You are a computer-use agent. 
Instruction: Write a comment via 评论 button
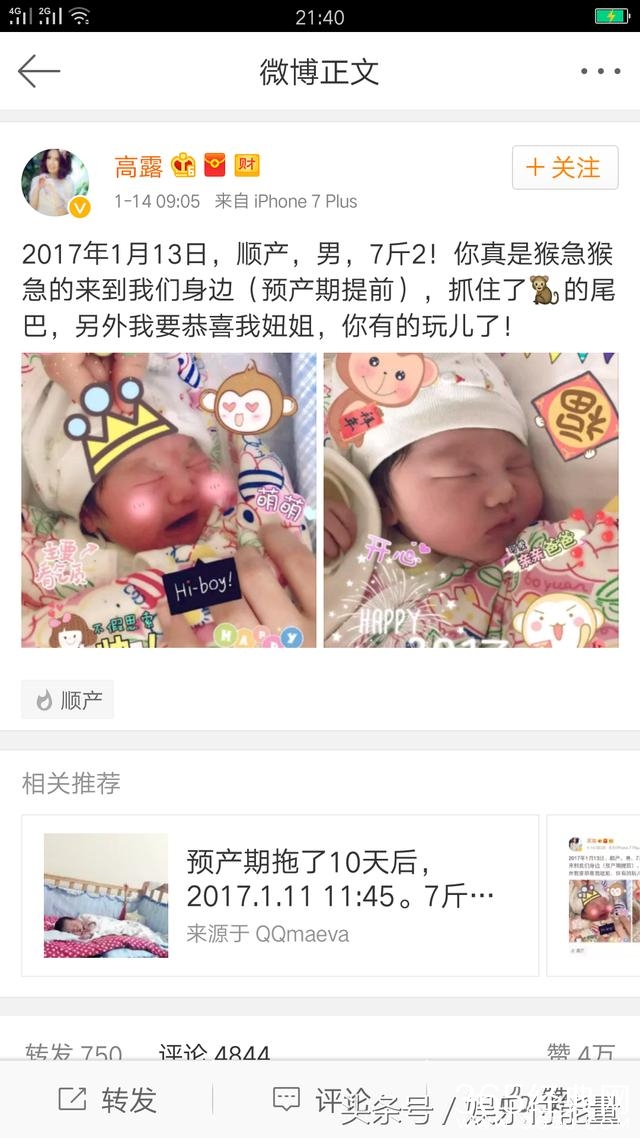pos(320,1100)
